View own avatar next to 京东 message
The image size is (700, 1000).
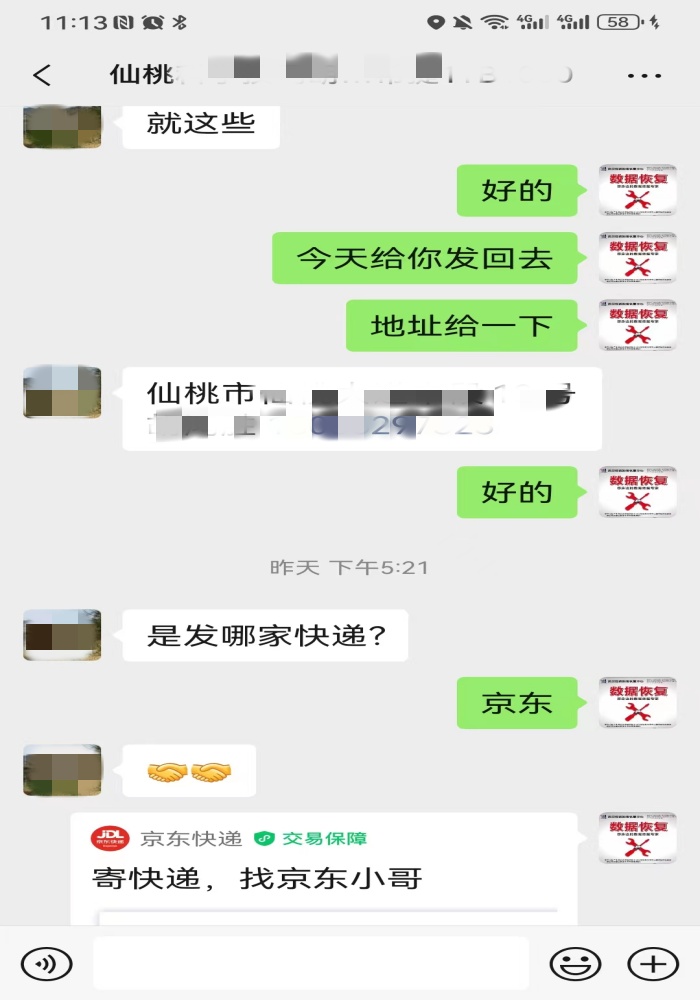click(637, 702)
